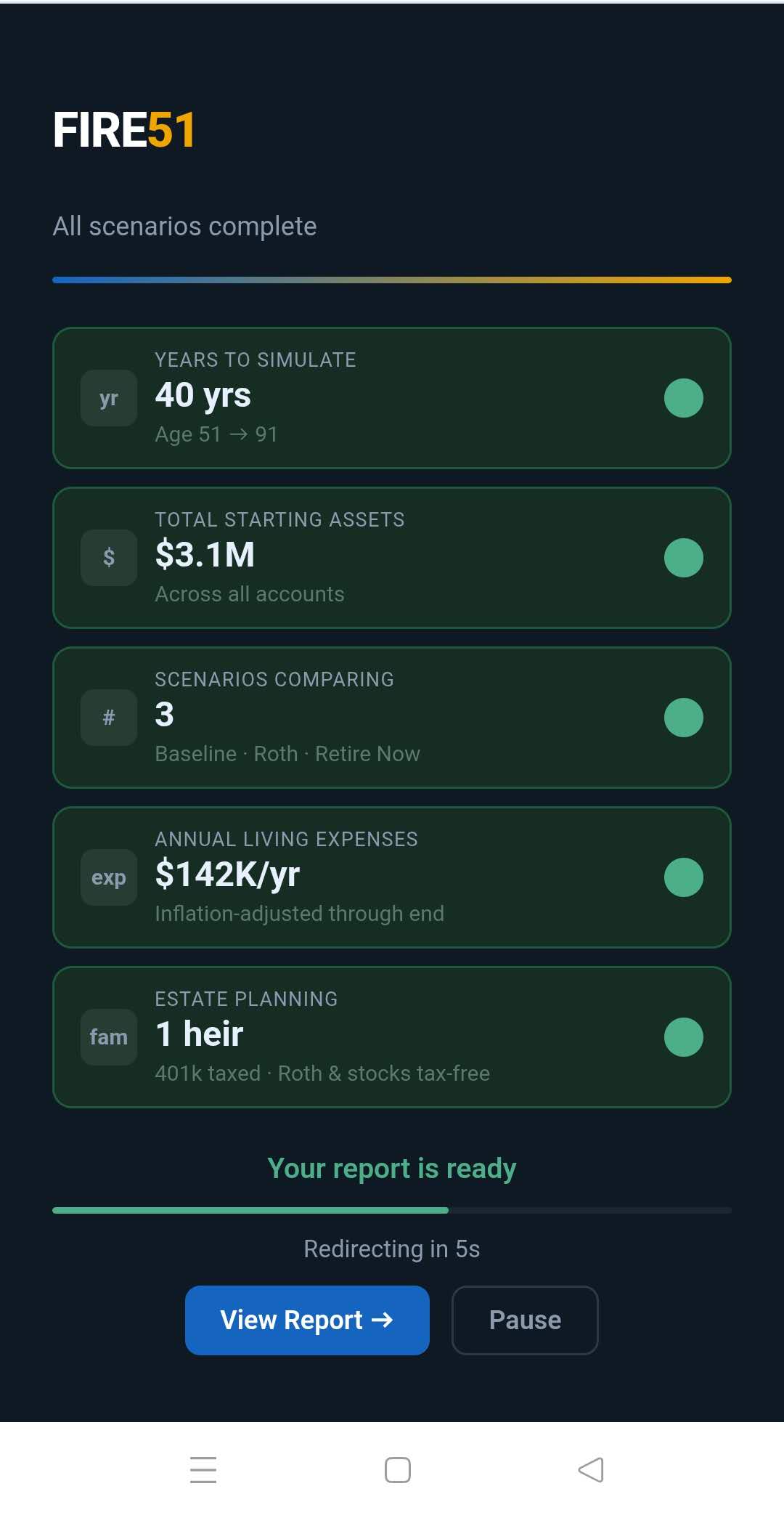784x1518 pixels.
Task: Pause the redirect countdown
Action: pos(524,1320)
